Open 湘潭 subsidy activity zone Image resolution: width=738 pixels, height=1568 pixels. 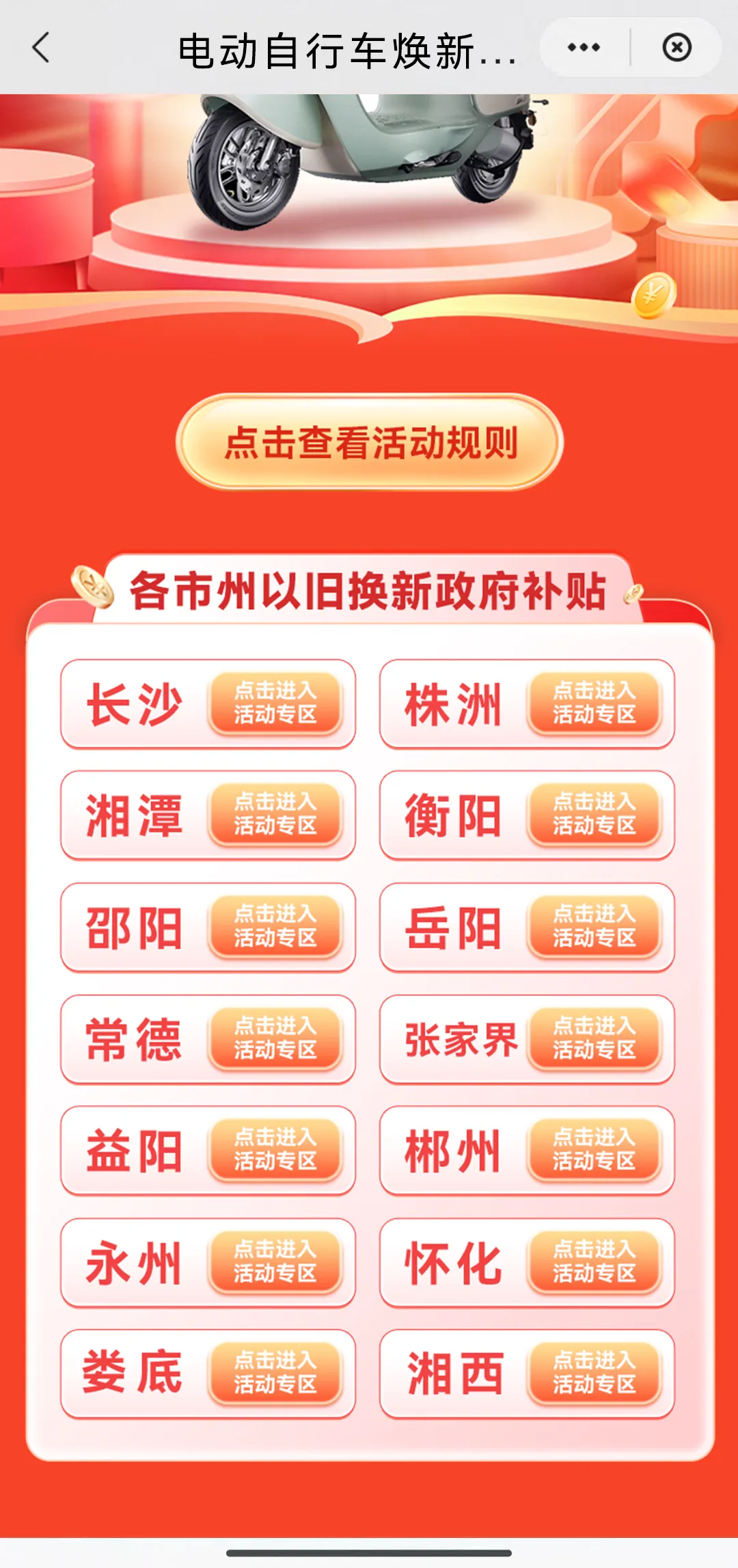[x=275, y=815]
